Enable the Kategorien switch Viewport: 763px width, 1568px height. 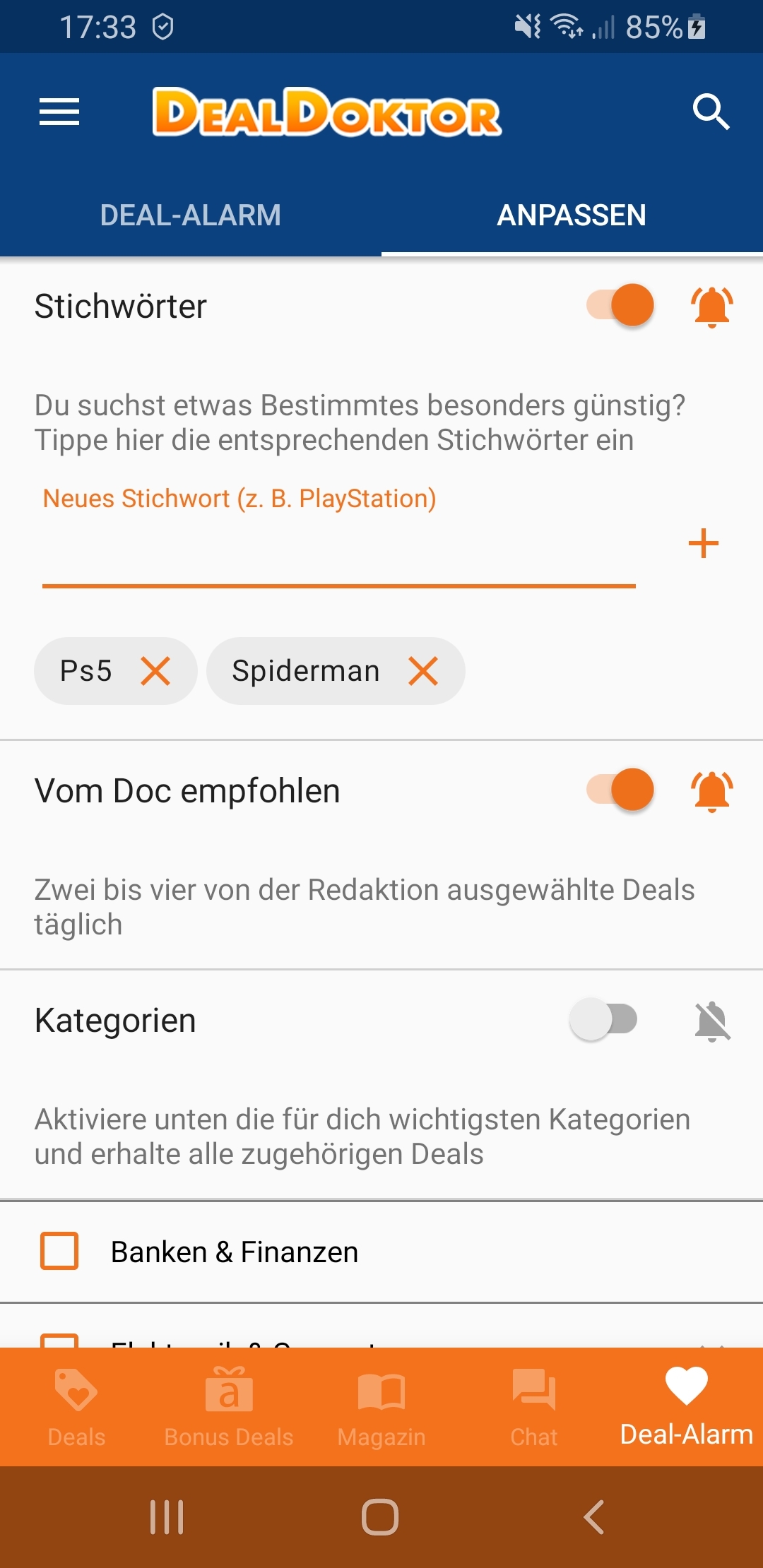pyautogui.click(x=603, y=1019)
